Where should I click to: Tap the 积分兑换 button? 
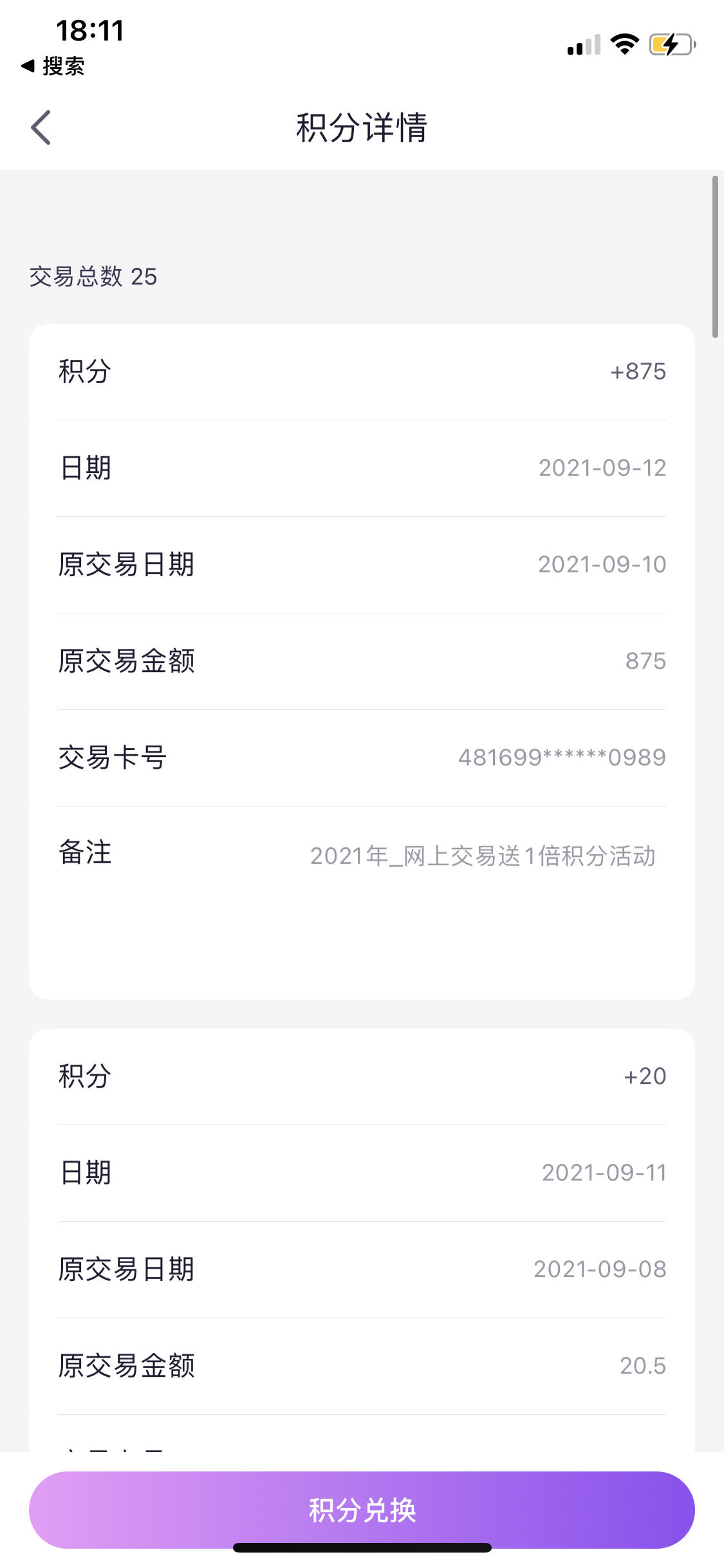(x=362, y=1509)
